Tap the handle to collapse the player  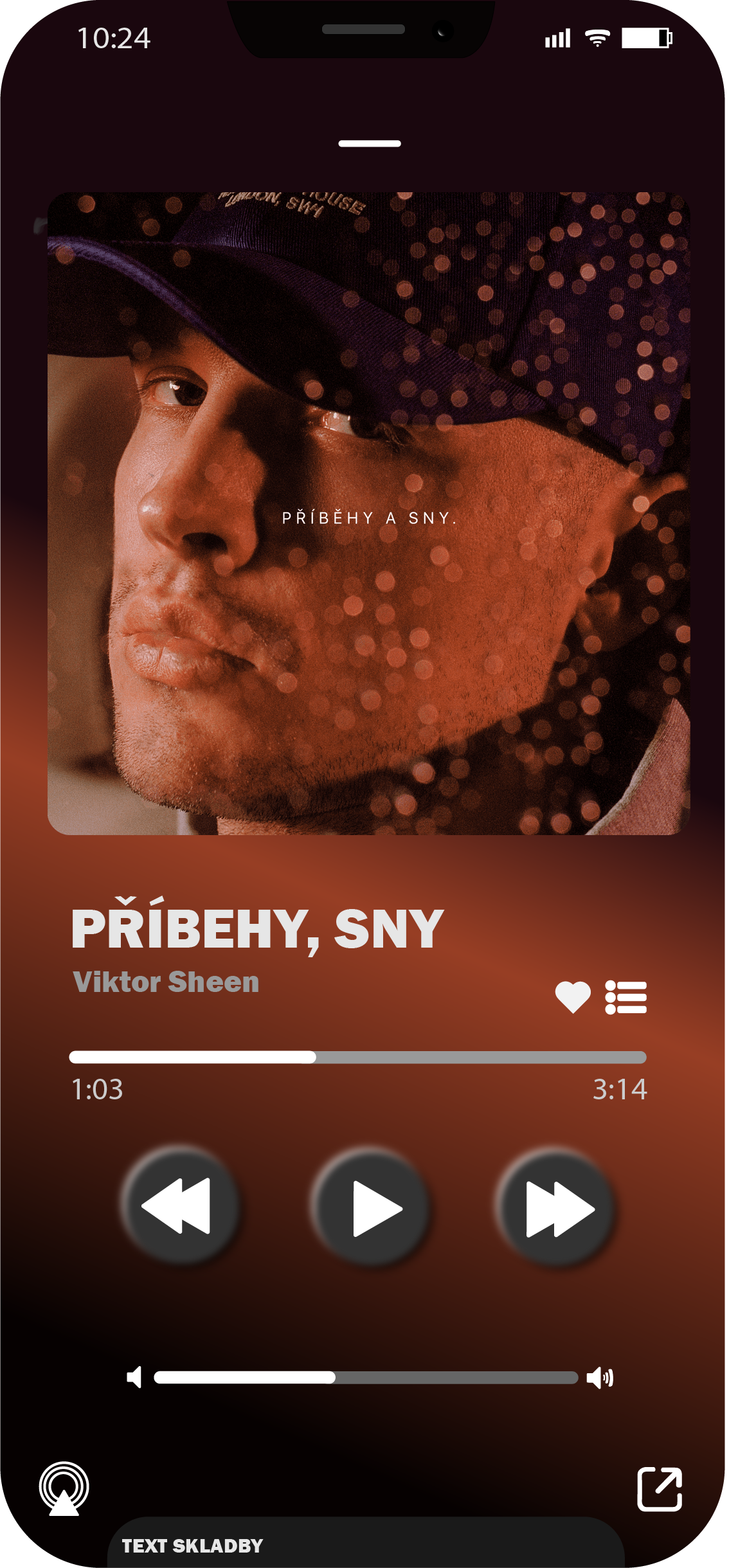(x=370, y=143)
